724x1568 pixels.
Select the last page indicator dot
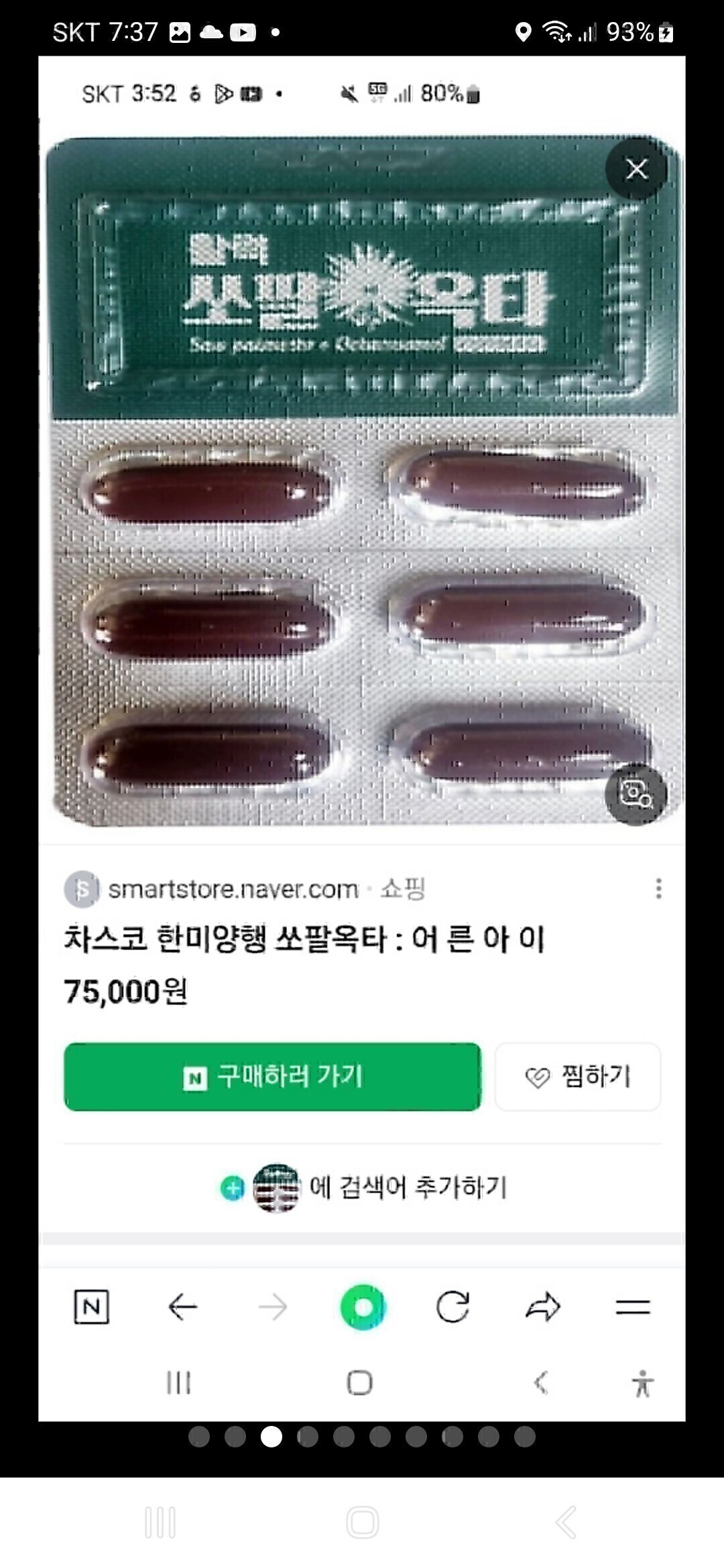[x=525, y=1437]
